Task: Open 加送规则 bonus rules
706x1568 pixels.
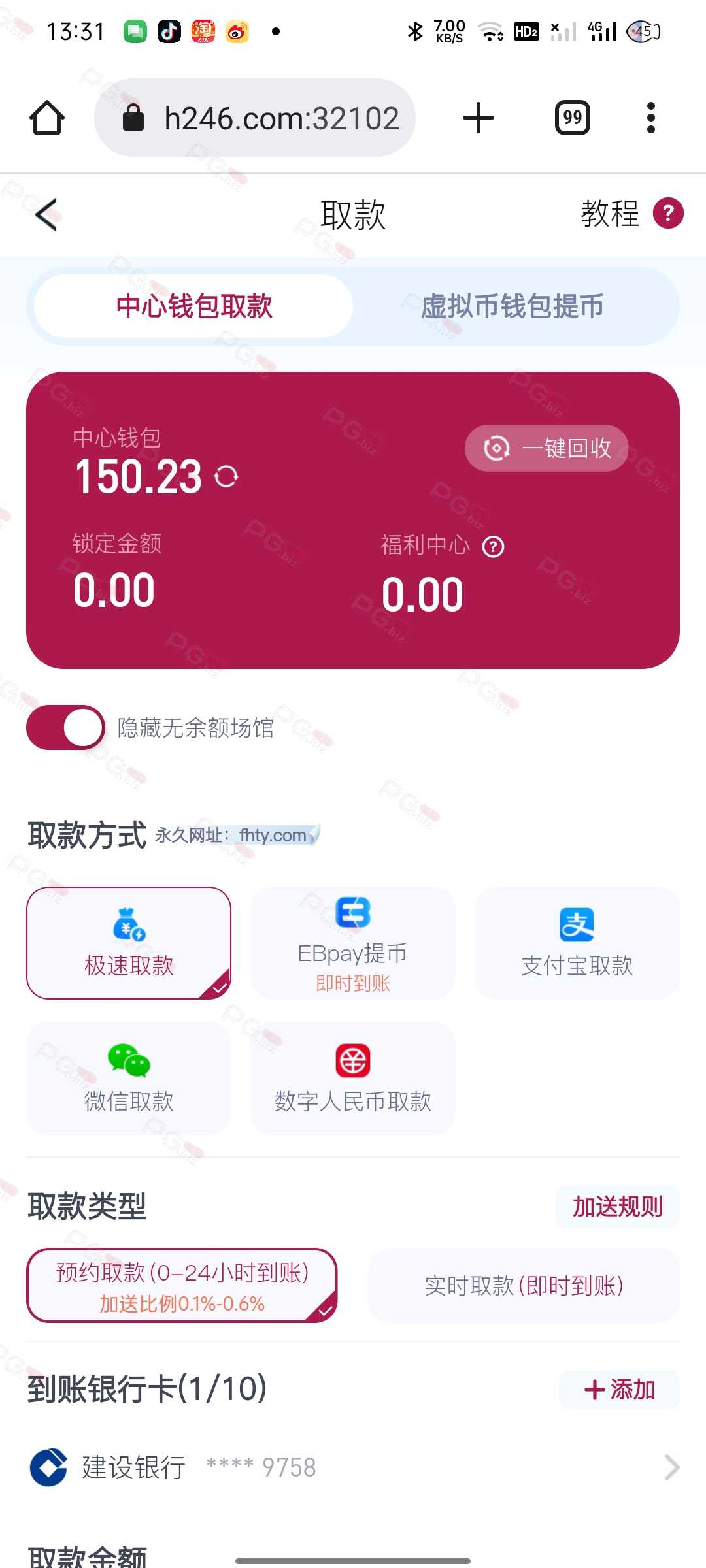Action: [x=618, y=1206]
